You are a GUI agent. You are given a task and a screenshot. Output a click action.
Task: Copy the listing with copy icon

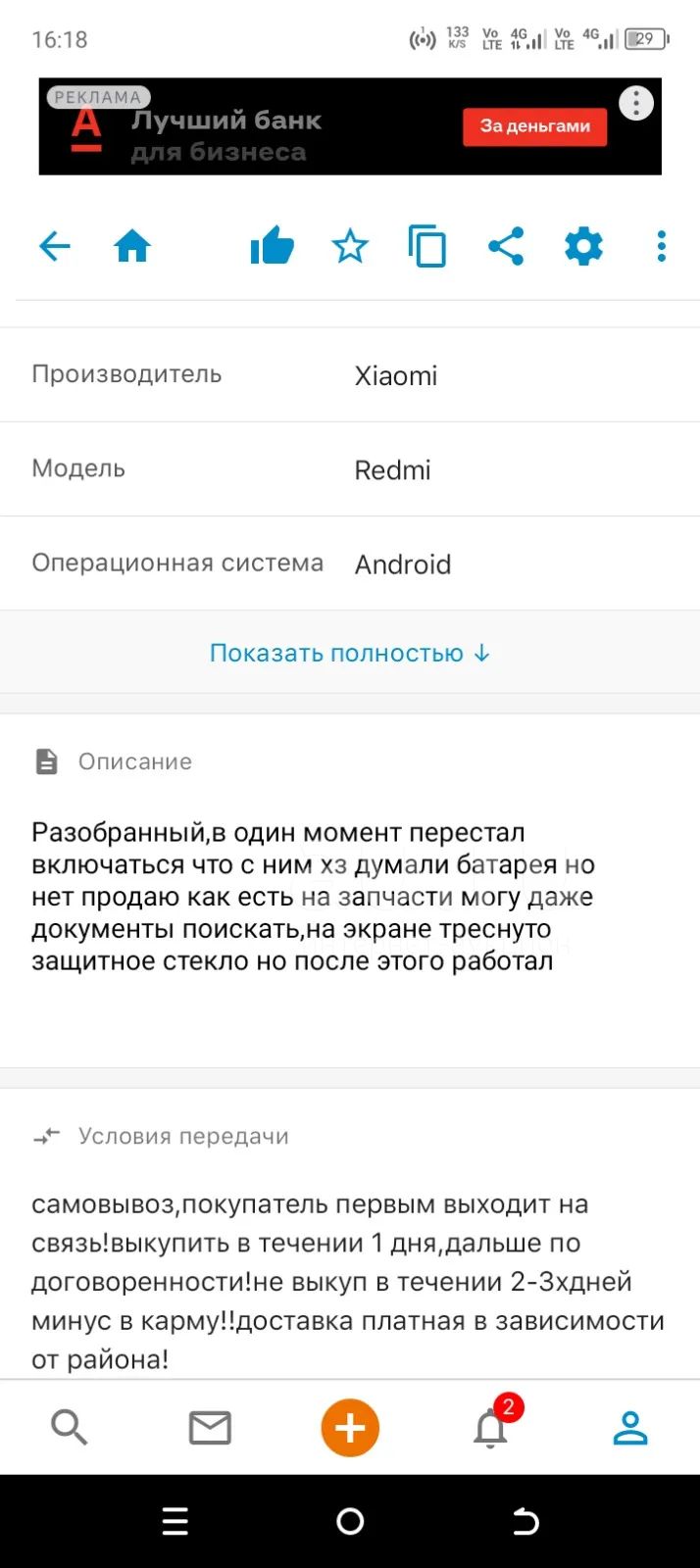(427, 246)
